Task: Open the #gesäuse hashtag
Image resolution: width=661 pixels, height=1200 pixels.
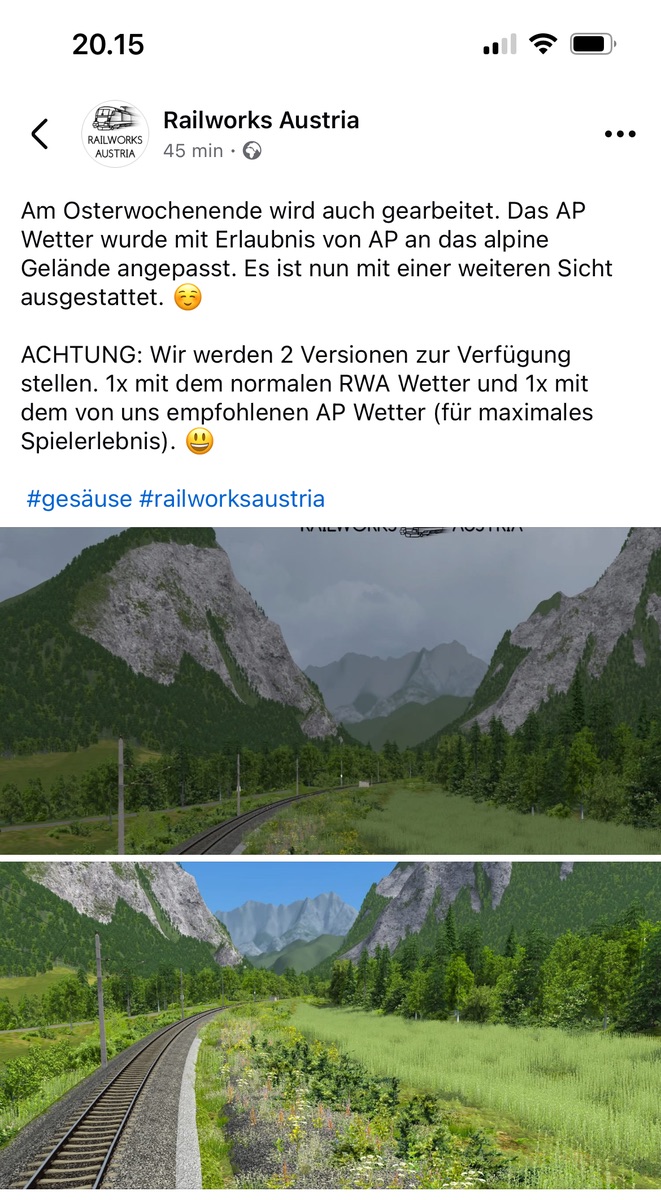Action: (x=79, y=498)
